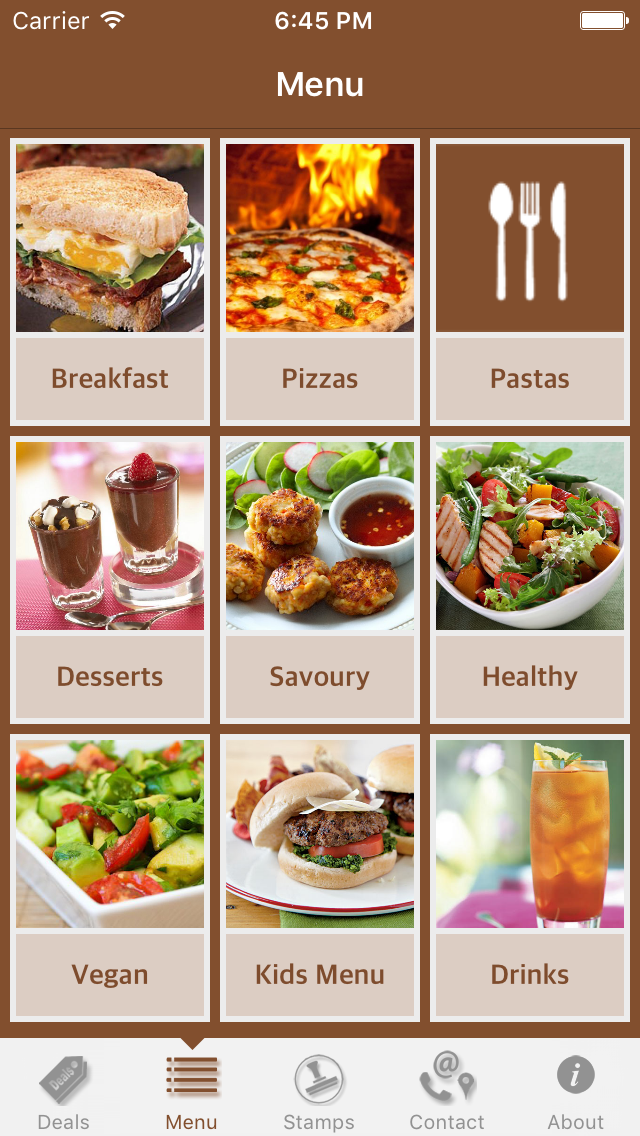
Task: Open the Breakfast category
Action: click(110, 282)
